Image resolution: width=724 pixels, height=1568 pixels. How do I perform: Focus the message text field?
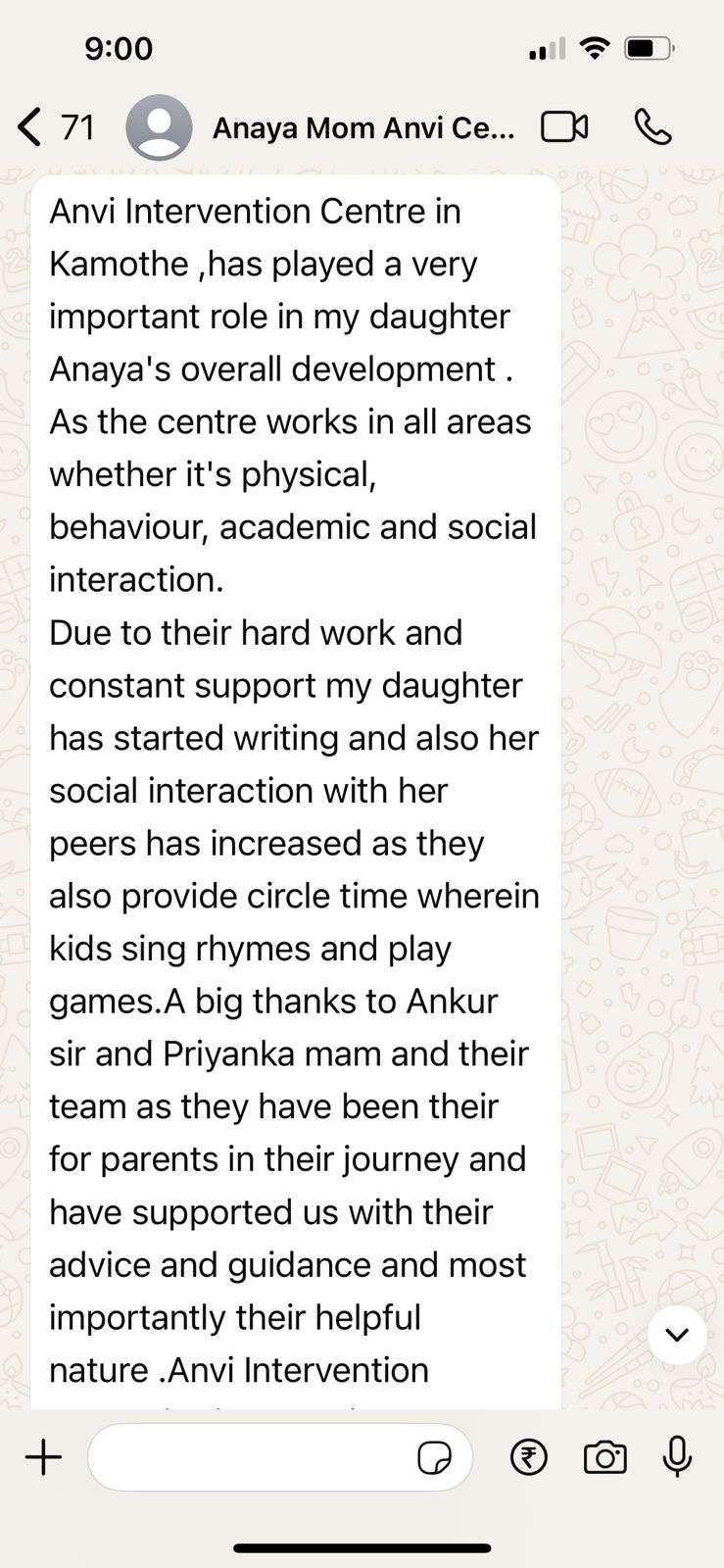click(x=250, y=1457)
